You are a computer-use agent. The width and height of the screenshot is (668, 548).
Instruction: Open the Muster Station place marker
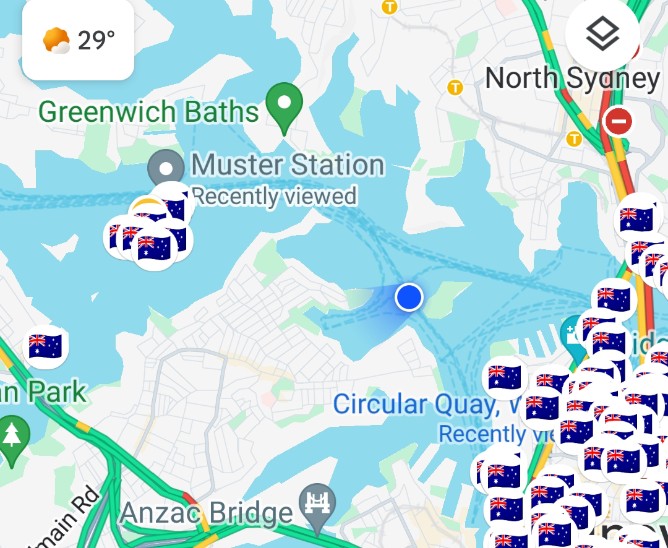(x=164, y=167)
